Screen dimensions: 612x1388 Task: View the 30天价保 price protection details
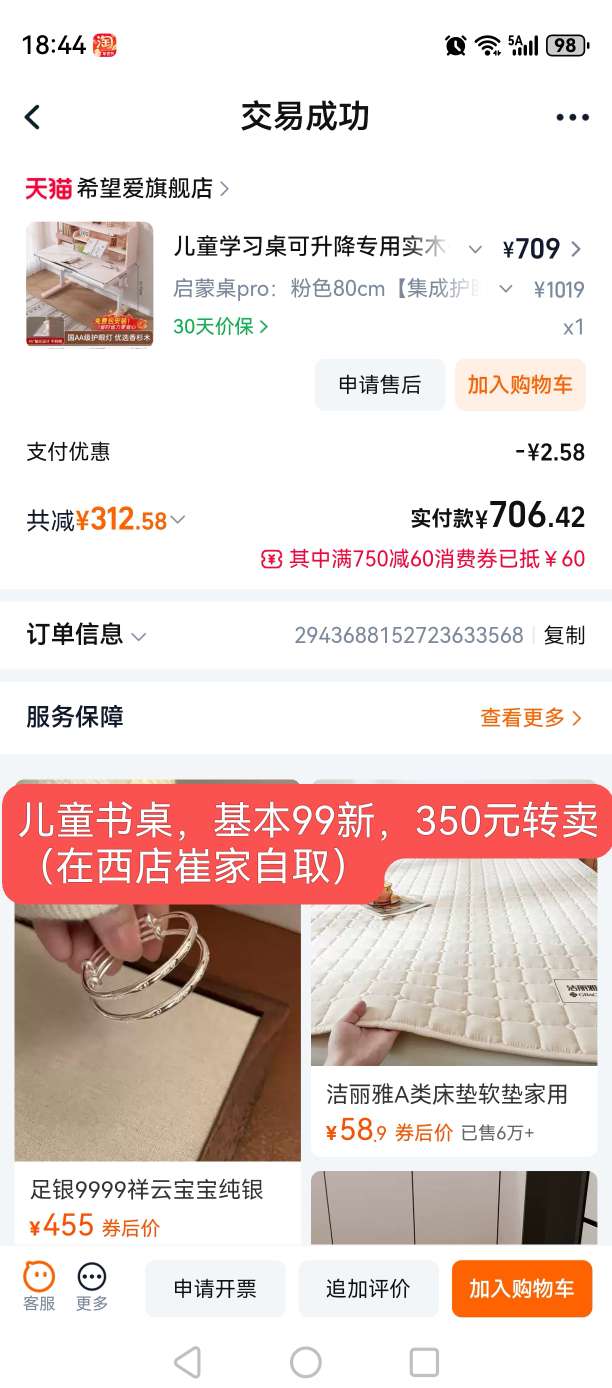tap(220, 326)
